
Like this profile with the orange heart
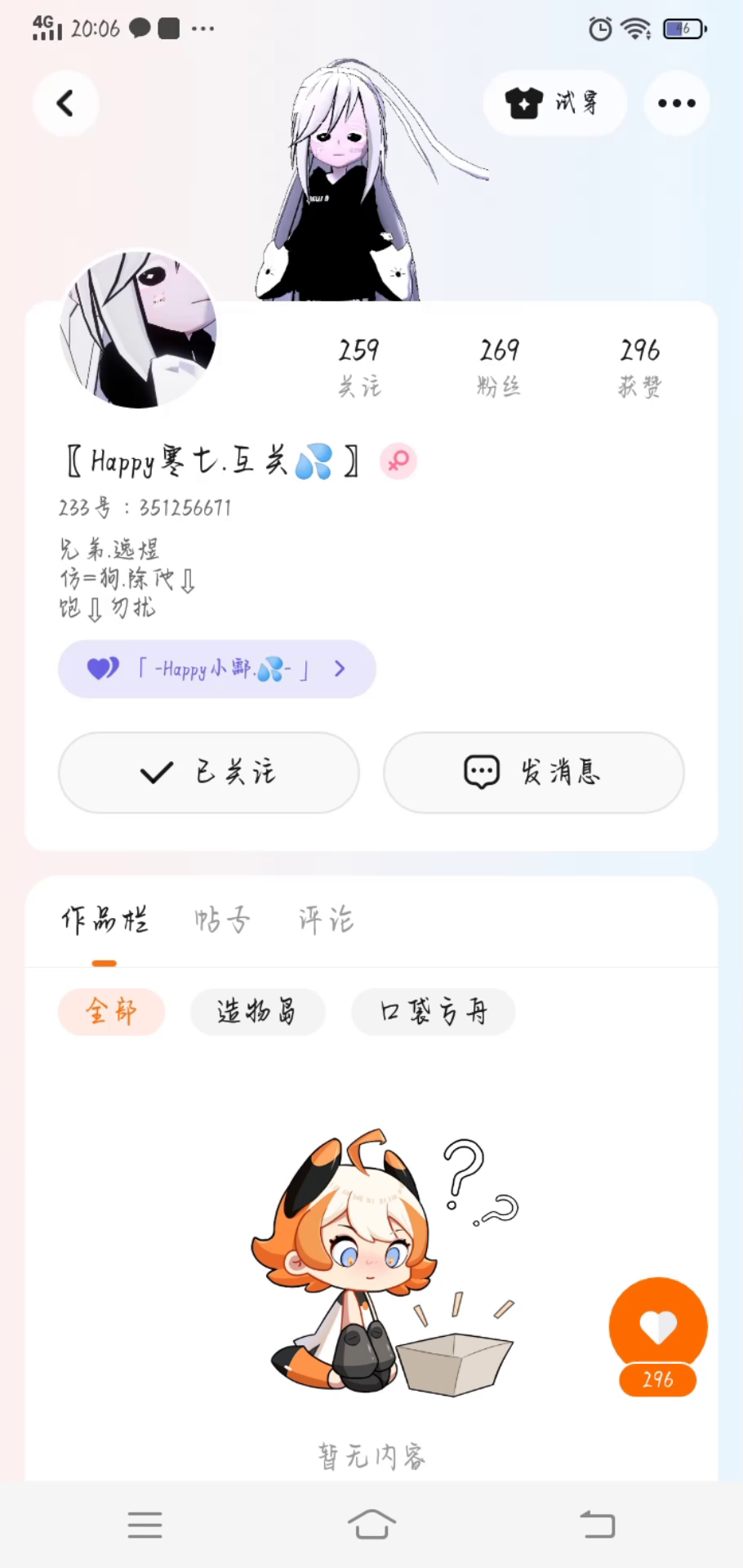click(658, 1327)
